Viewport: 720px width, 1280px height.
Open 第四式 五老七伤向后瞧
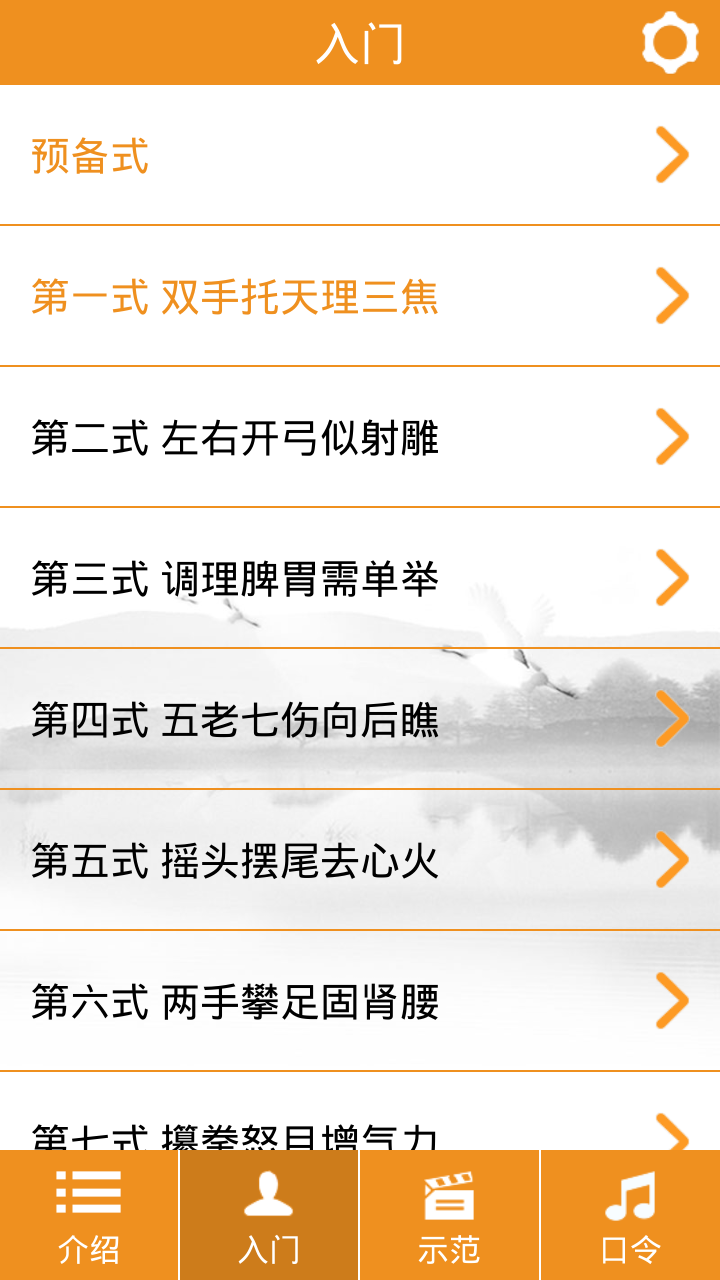point(360,720)
